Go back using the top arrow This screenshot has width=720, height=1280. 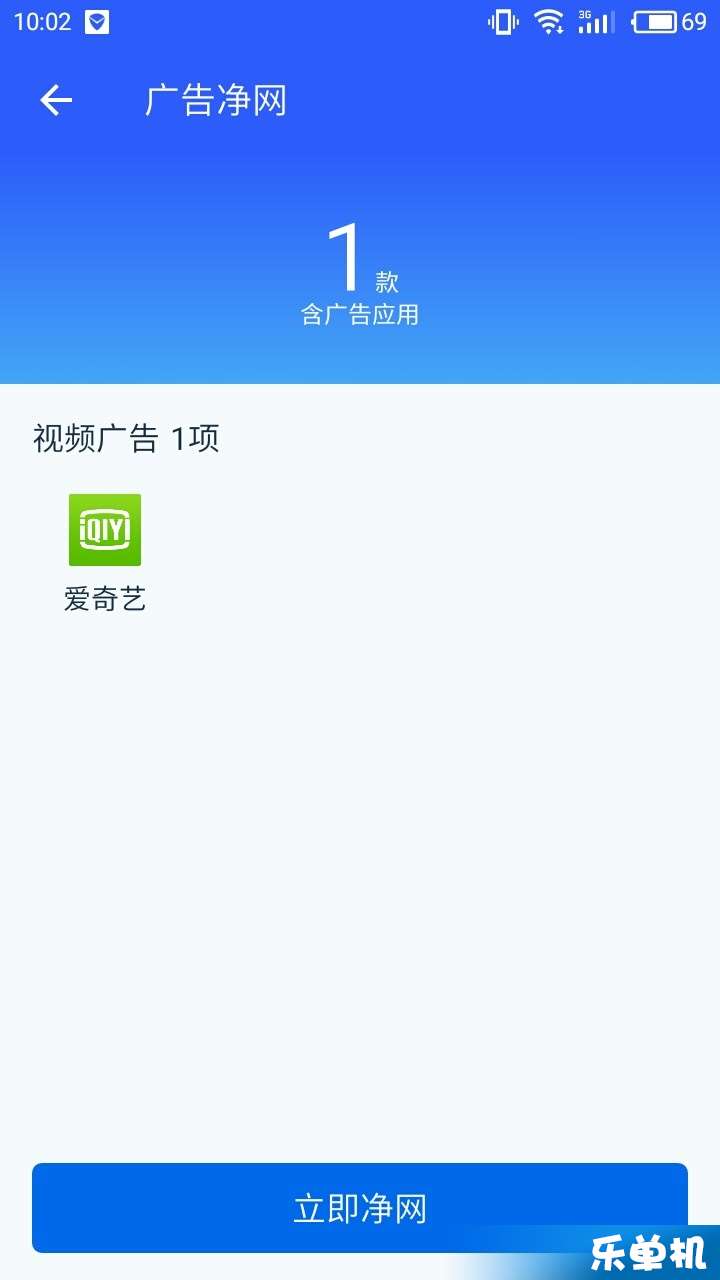(56, 100)
